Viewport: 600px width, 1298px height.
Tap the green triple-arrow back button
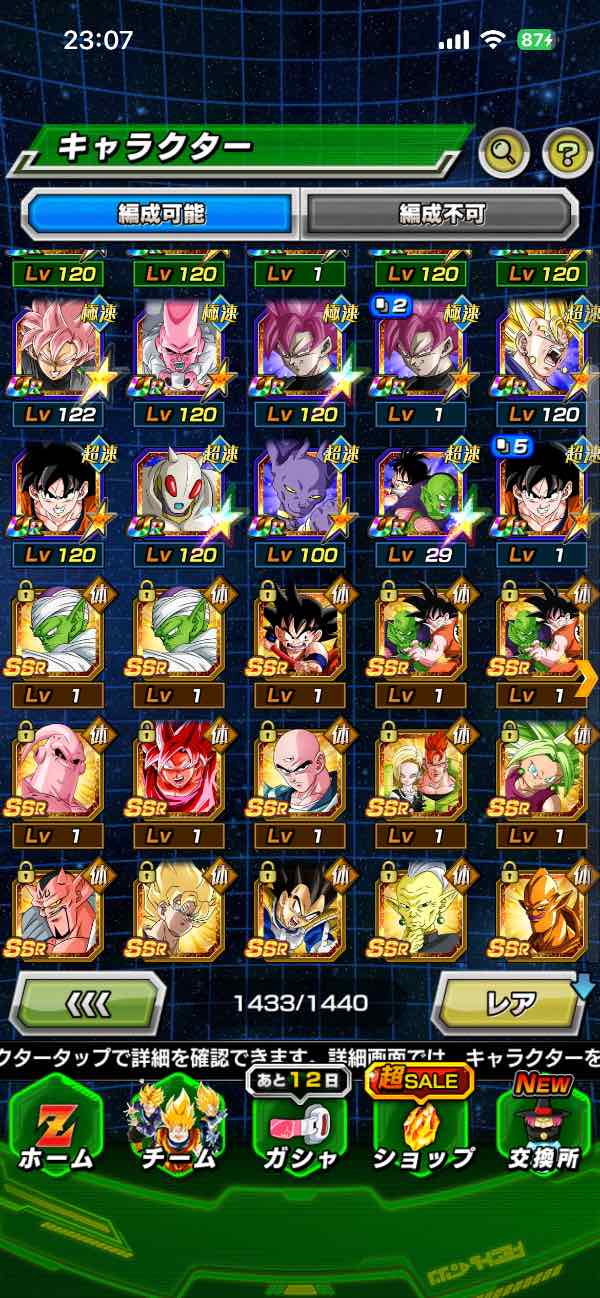point(88,1002)
